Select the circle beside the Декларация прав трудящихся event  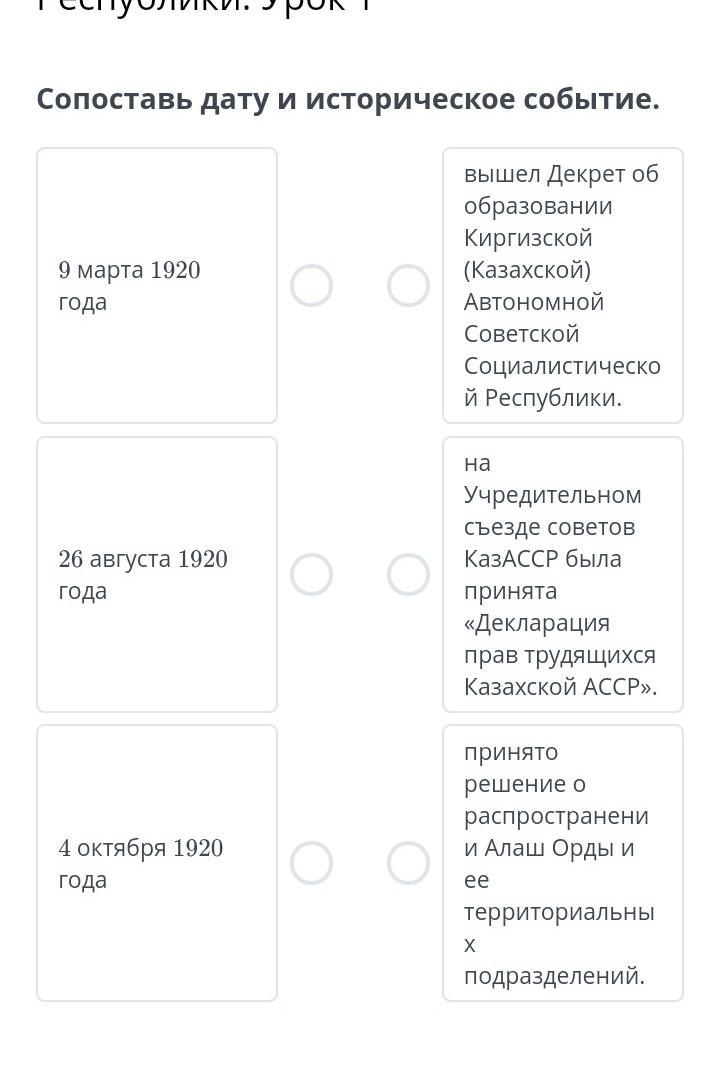408,575
